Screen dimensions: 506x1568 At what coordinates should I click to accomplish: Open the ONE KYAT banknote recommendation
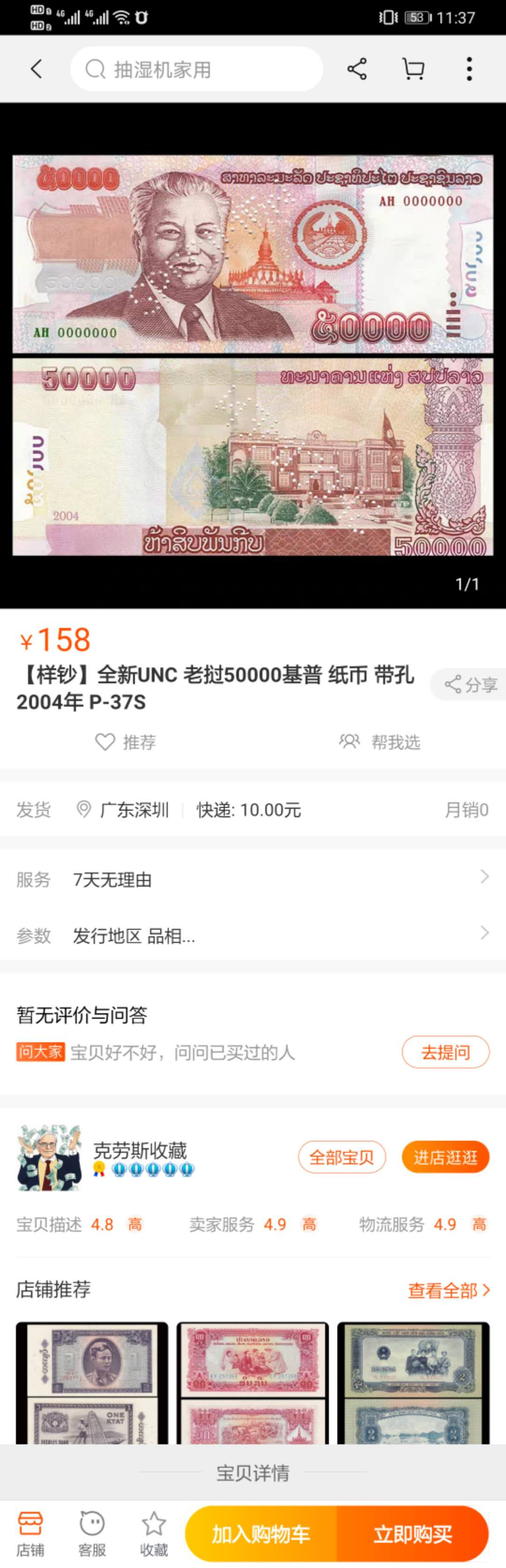pyautogui.click(x=92, y=1383)
